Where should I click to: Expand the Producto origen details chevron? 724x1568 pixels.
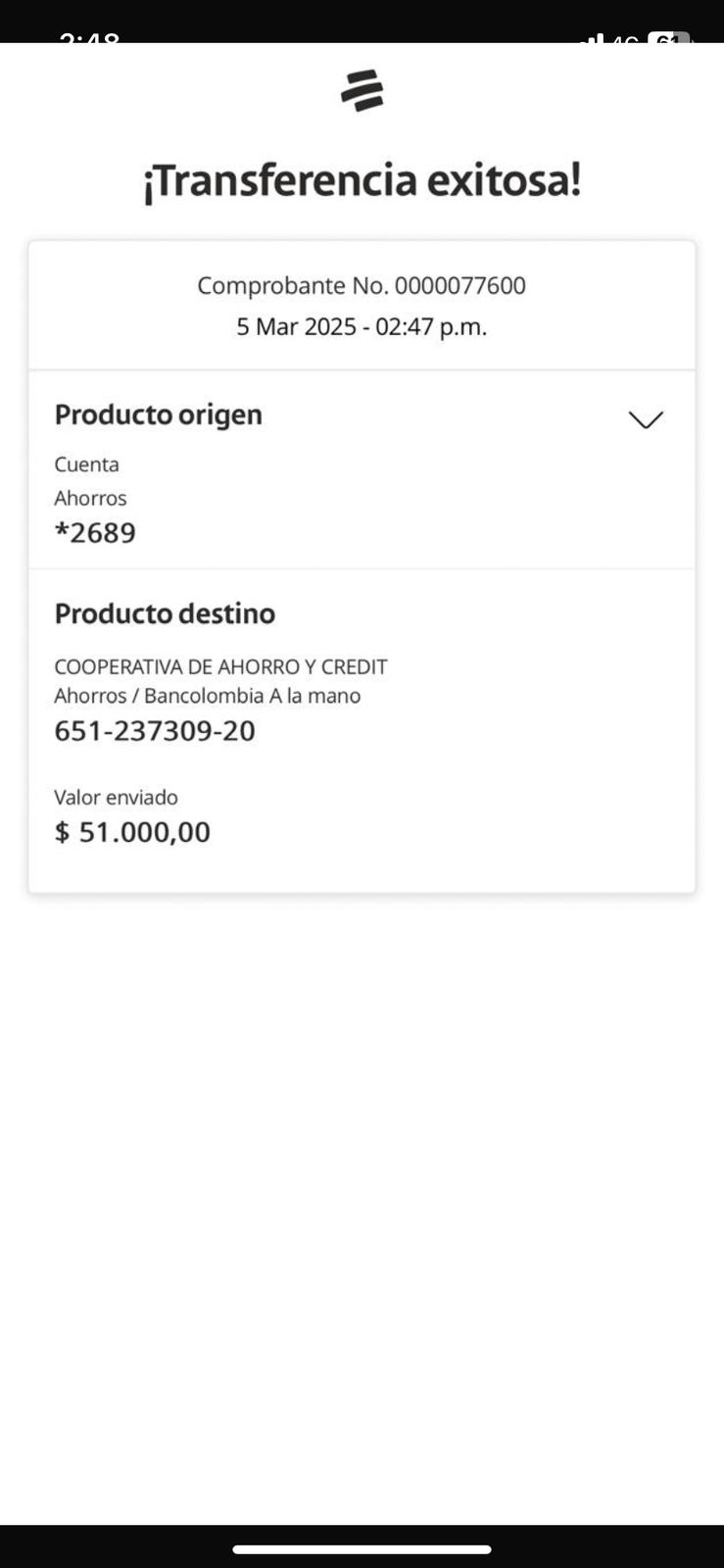coord(646,419)
